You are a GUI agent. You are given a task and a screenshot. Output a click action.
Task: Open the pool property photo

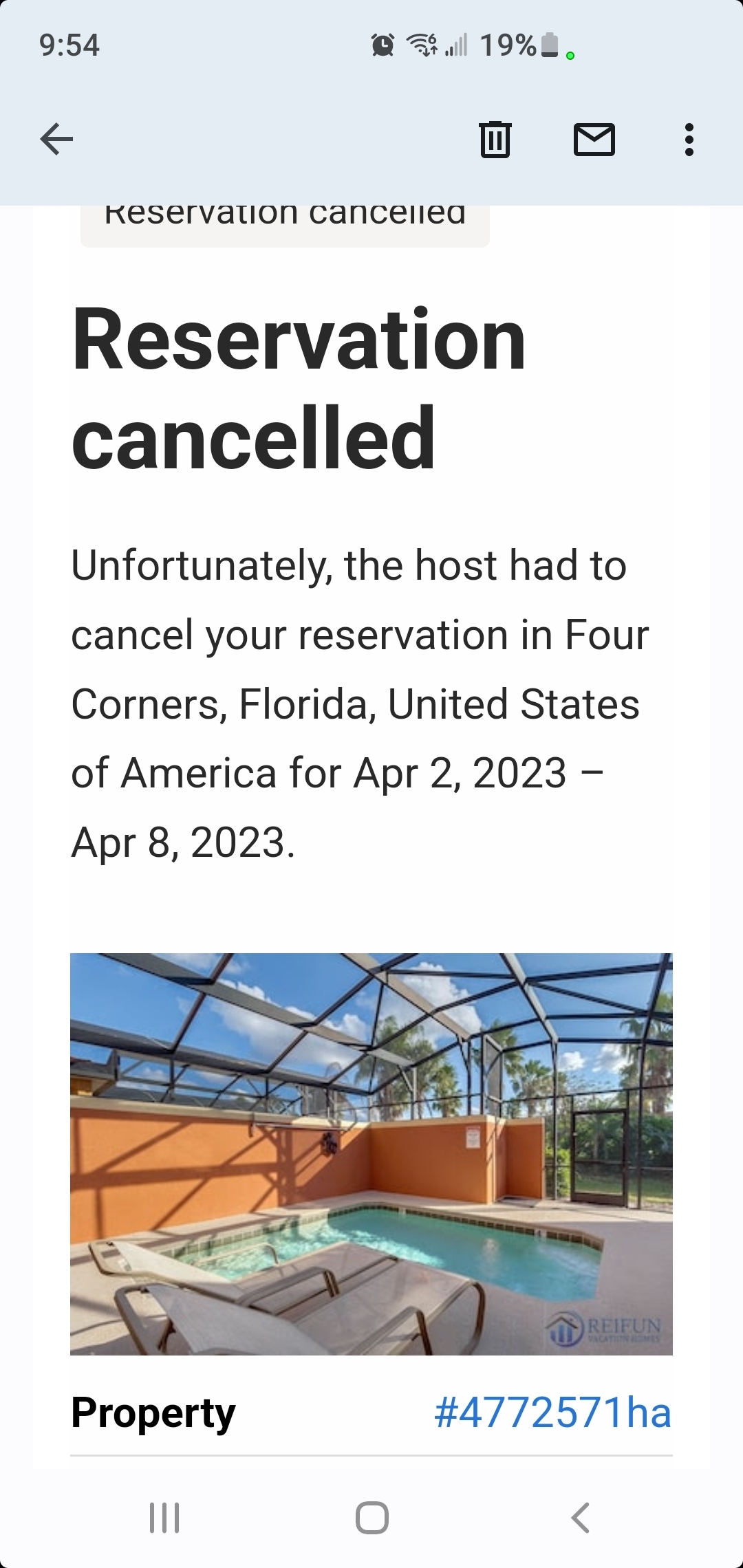[x=371, y=1153]
